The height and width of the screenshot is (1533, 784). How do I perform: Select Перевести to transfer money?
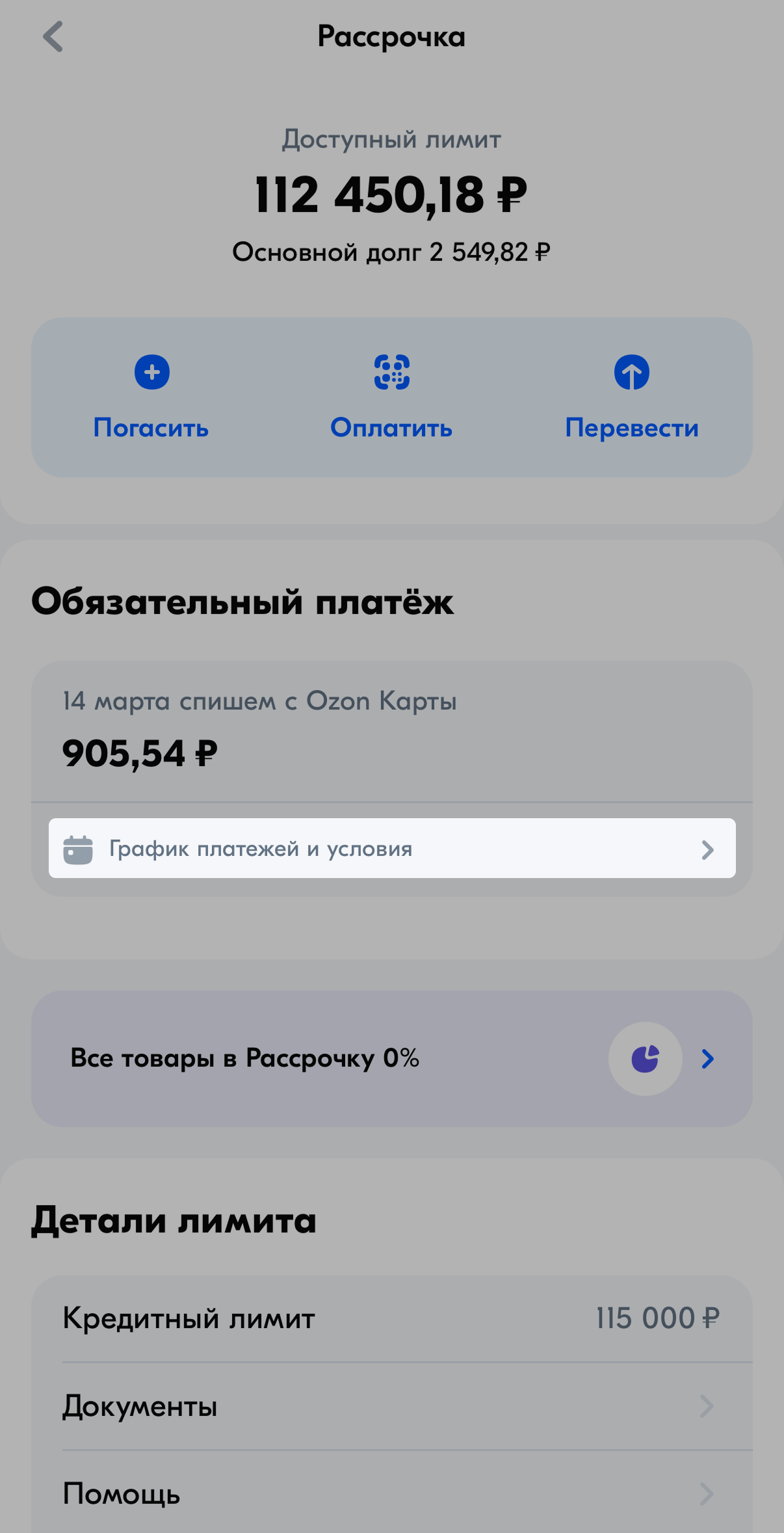click(632, 397)
